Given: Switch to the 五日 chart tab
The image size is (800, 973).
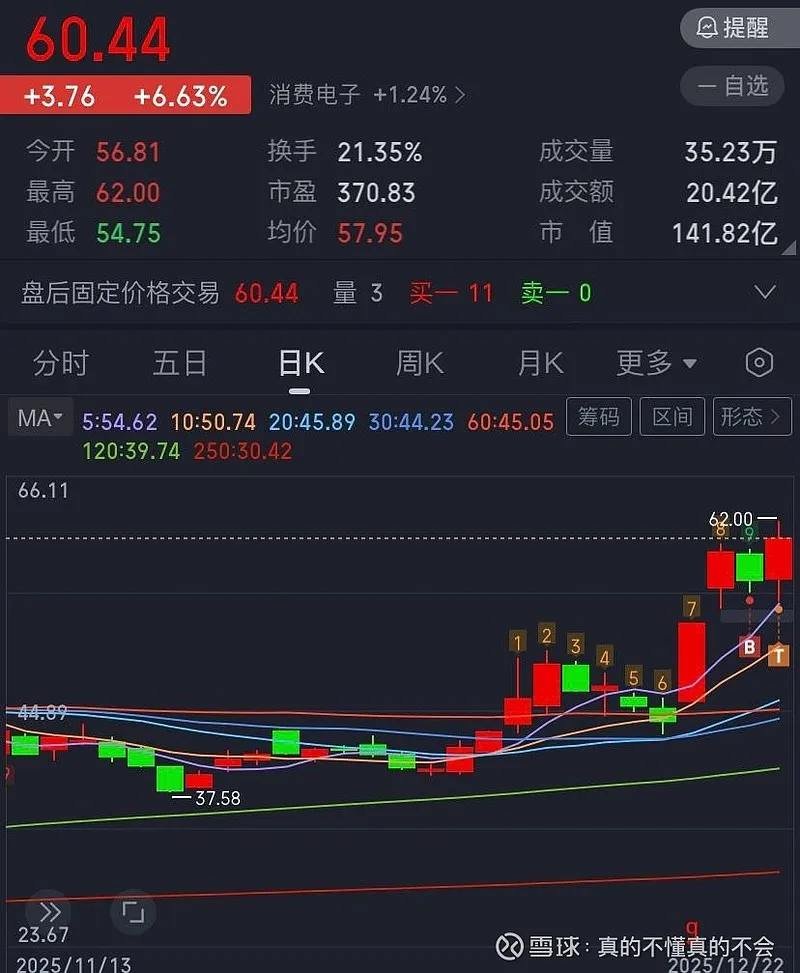Looking at the screenshot, I should (180, 363).
